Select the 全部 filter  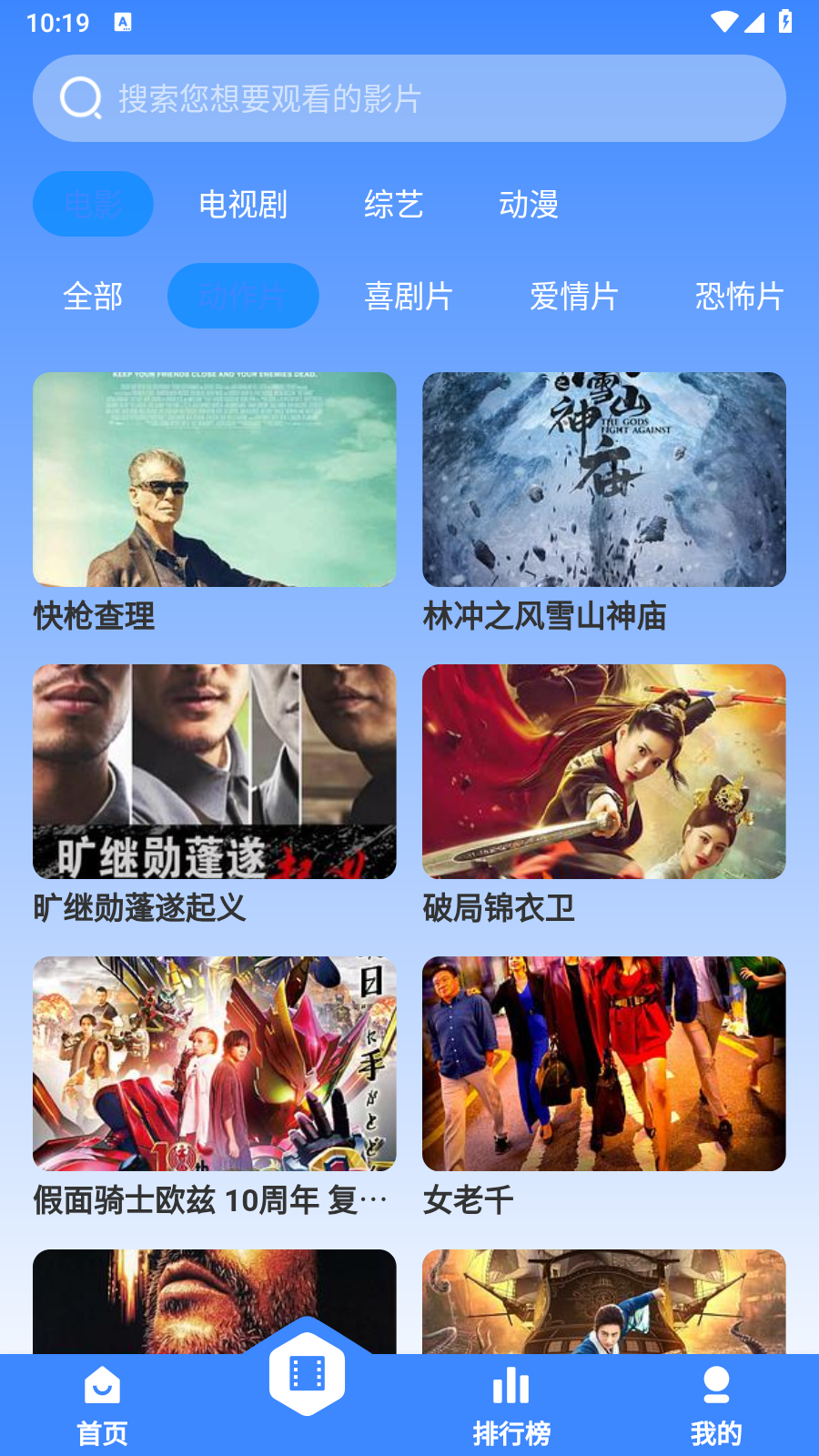click(92, 295)
